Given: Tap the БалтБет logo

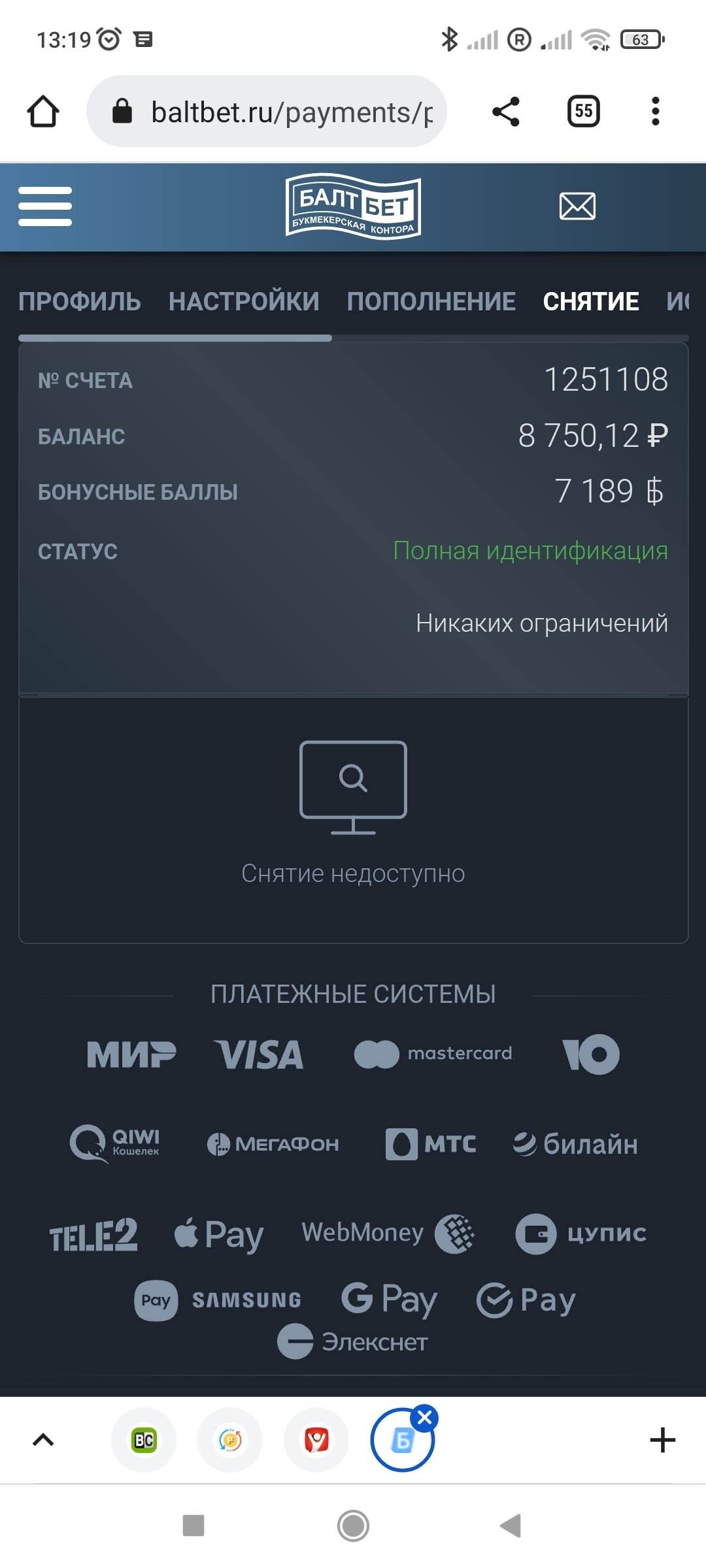Looking at the screenshot, I should click(353, 206).
